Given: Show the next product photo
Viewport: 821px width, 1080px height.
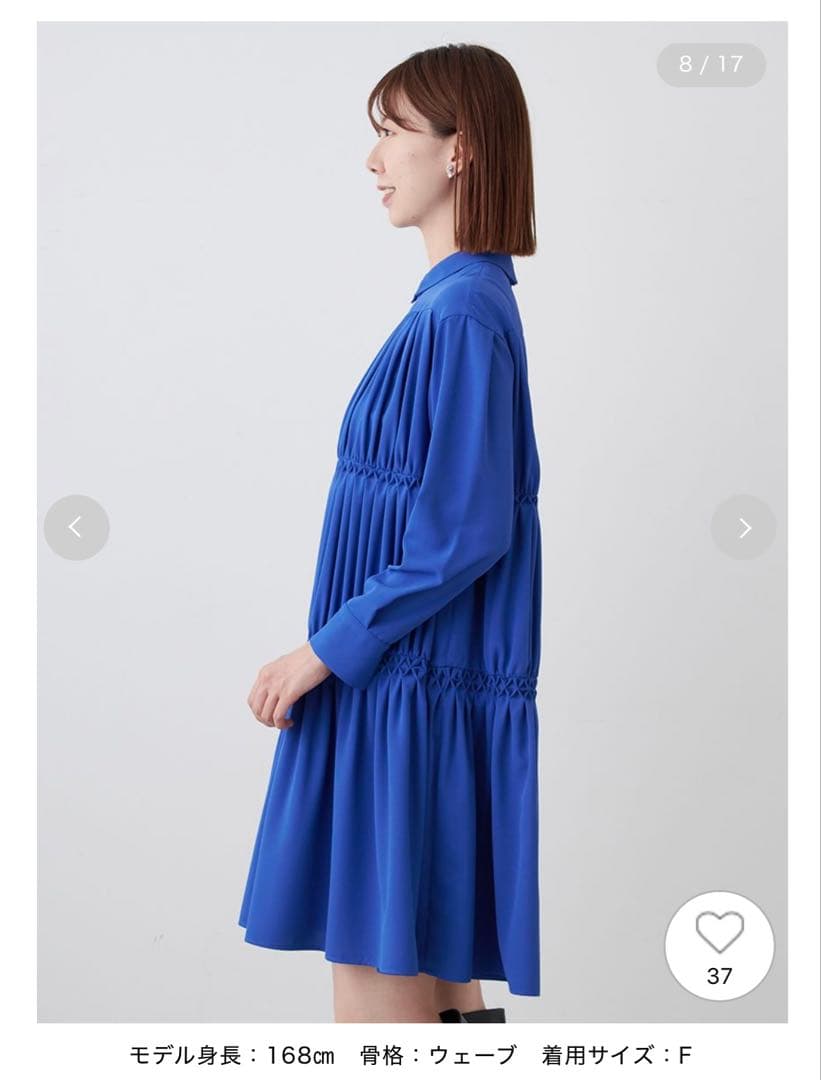Looking at the screenshot, I should [x=743, y=527].
